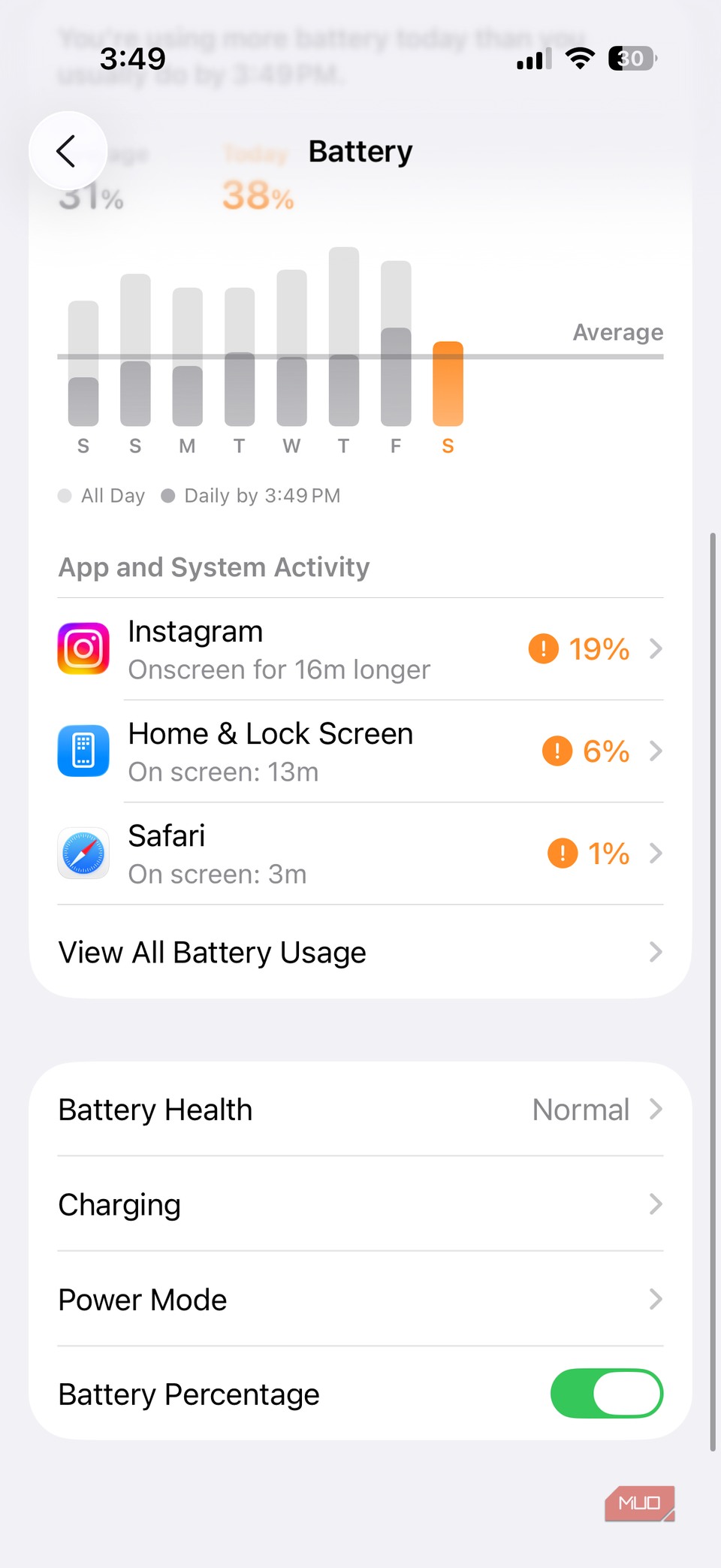
Task: Tap View All Battery Usage
Action: [360, 953]
